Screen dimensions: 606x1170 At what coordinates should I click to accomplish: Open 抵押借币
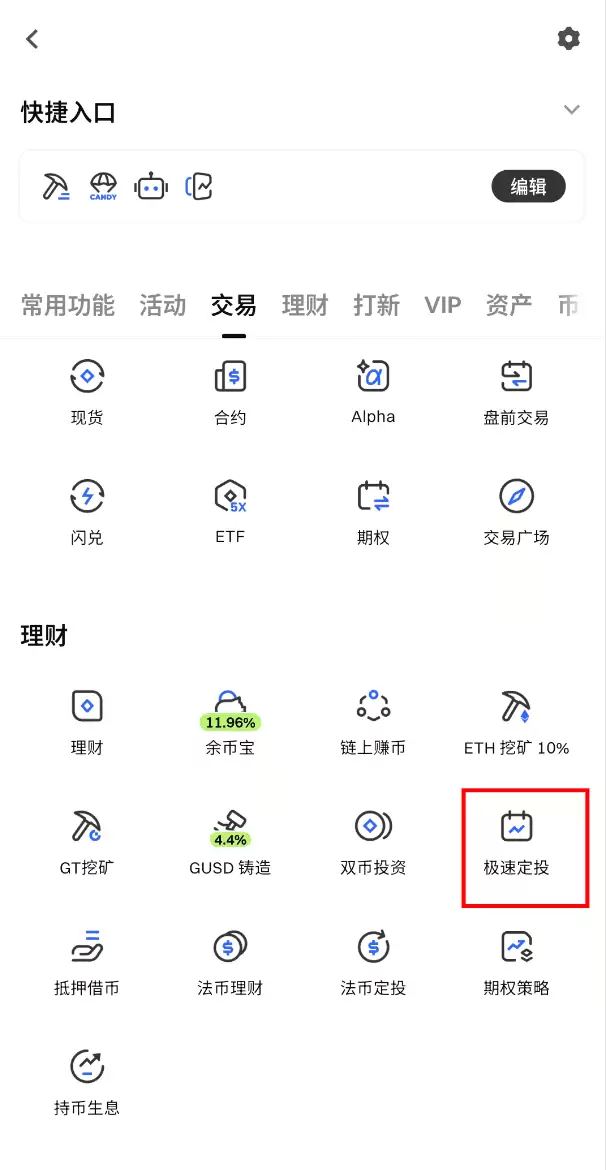click(x=87, y=961)
